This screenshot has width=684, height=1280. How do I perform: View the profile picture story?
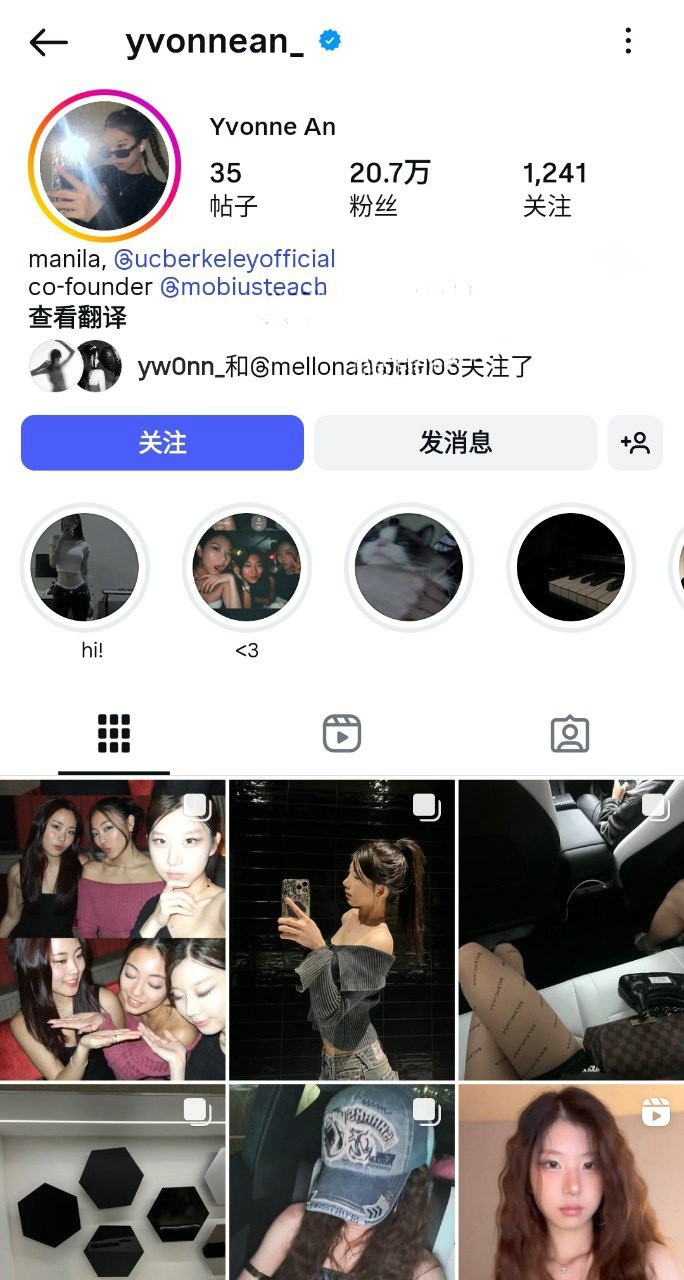tap(104, 166)
